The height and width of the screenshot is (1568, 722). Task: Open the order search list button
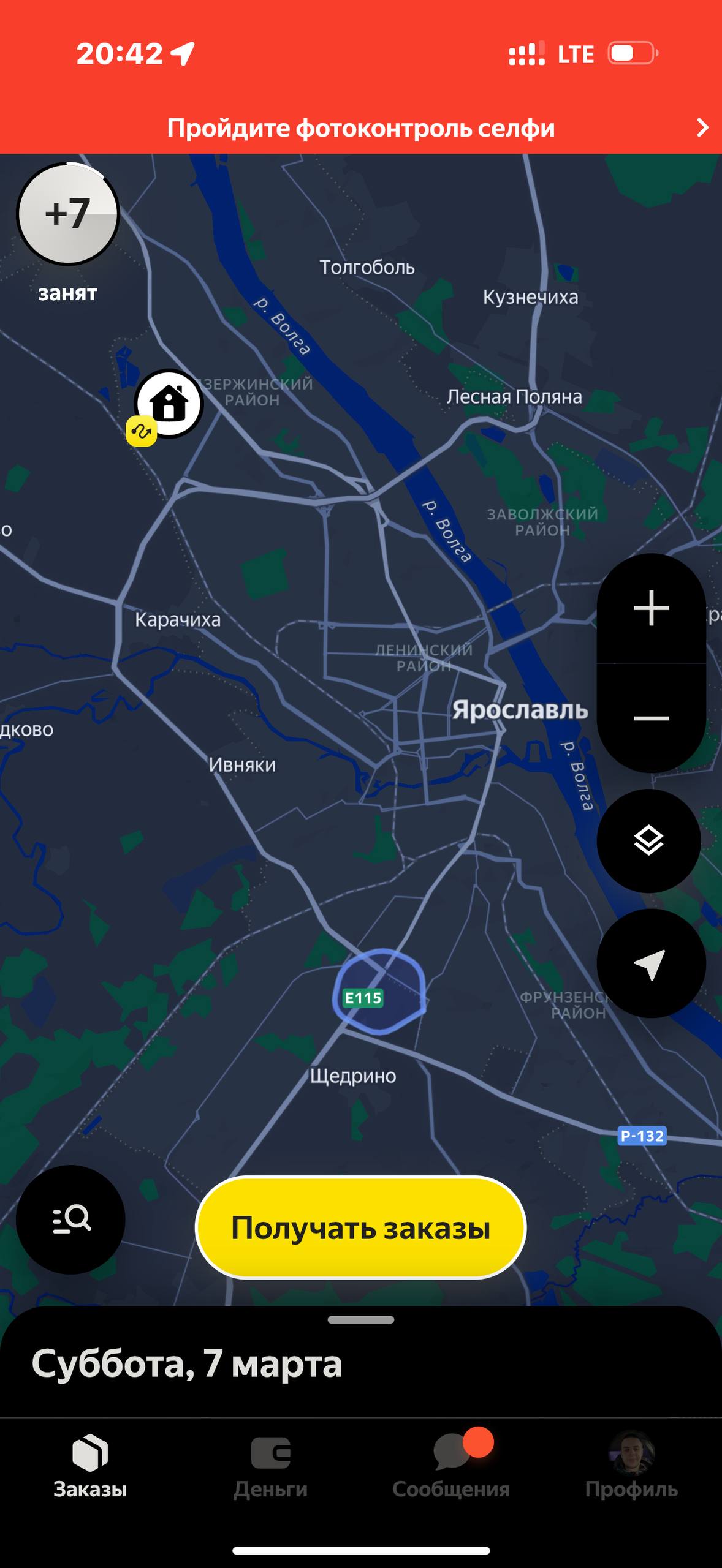(x=70, y=1219)
